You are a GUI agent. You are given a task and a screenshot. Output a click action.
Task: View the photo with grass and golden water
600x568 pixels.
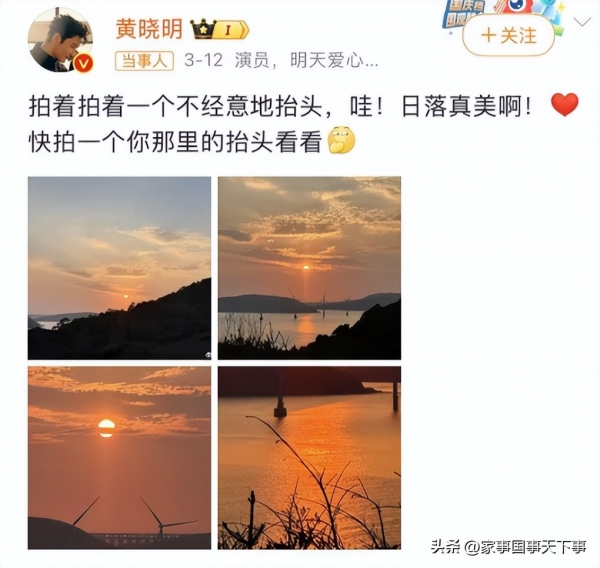click(x=309, y=457)
